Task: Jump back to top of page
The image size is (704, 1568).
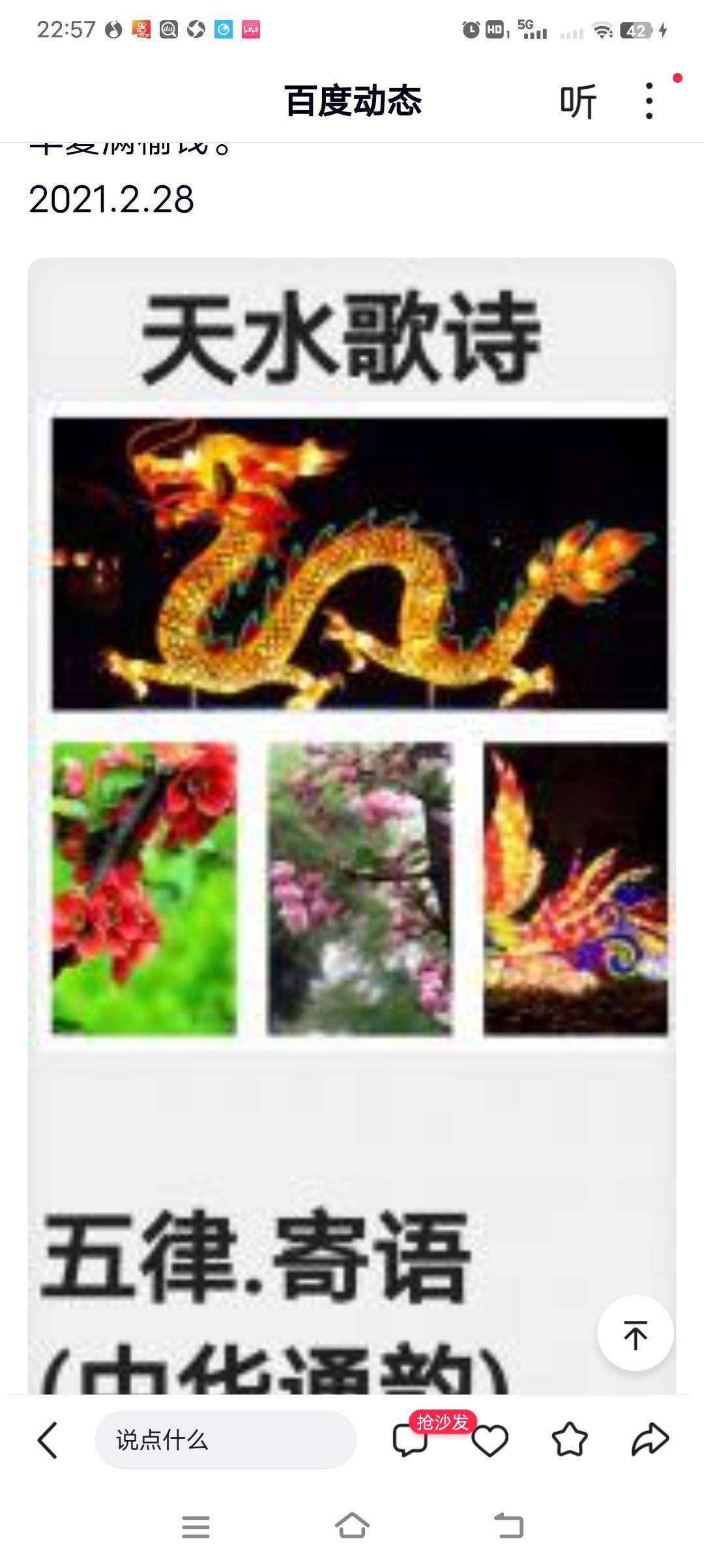Action: click(x=636, y=1334)
